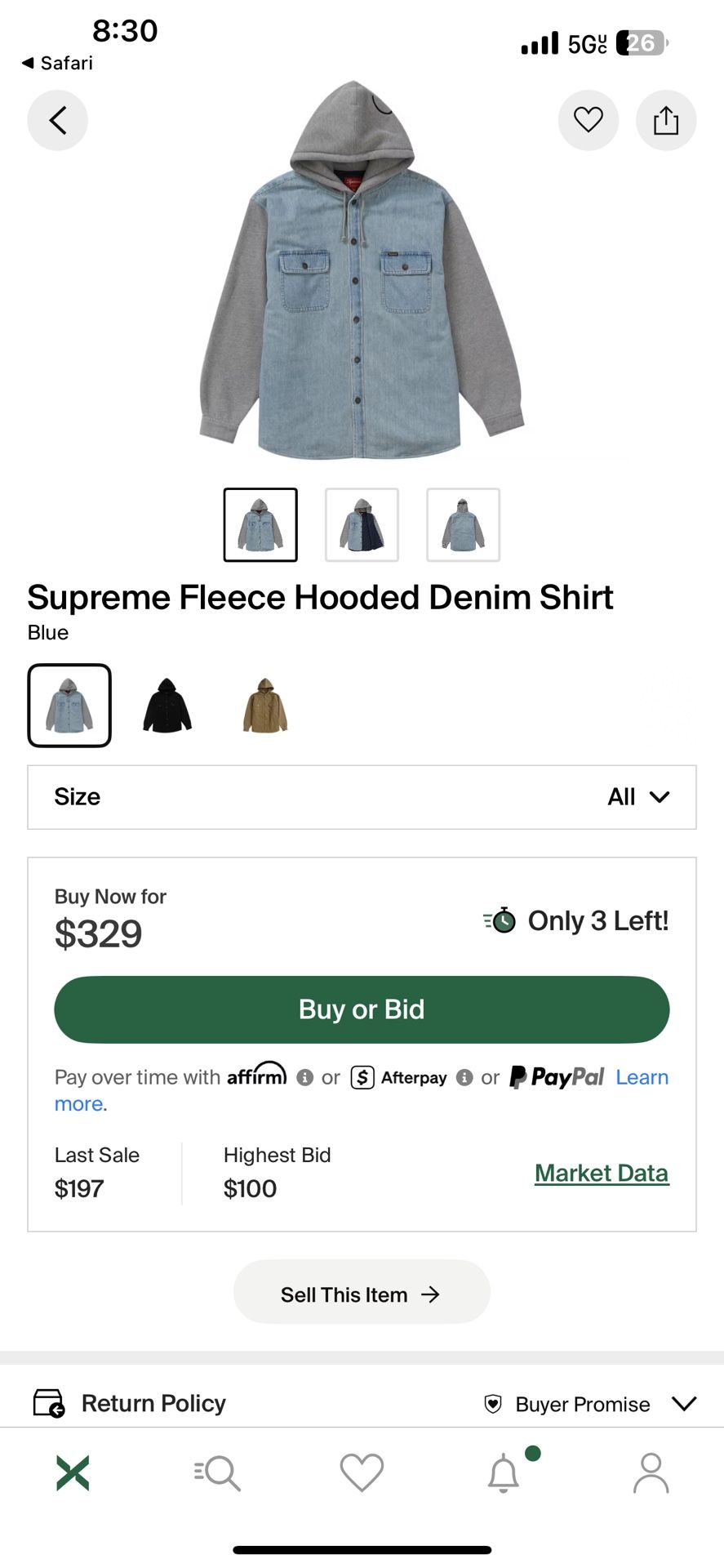This screenshot has height=1568, width=724.
Task: Open the Size dropdown
Action: [362, 797]
